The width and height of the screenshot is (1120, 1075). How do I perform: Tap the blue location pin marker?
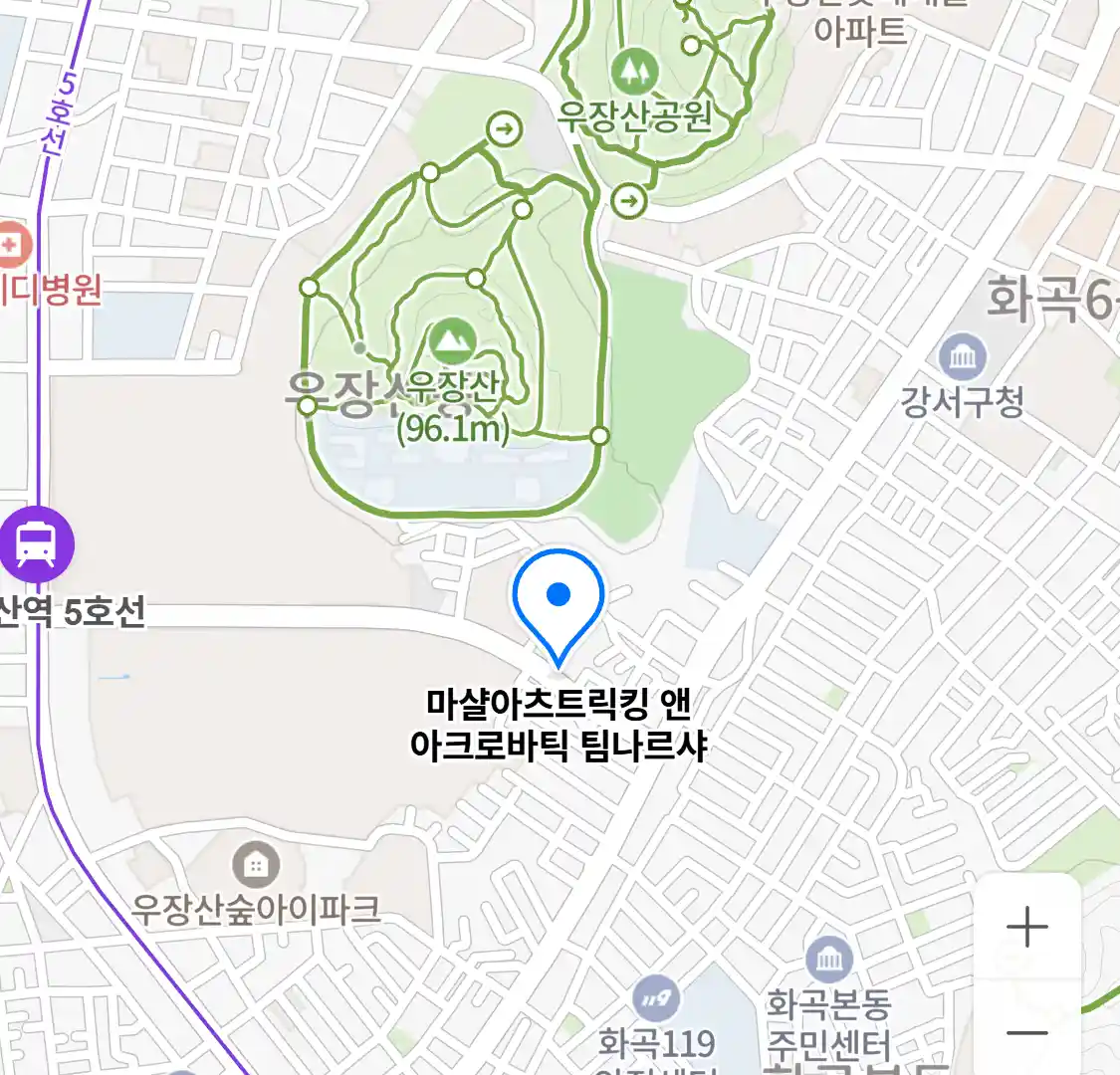tap(559, 599)
